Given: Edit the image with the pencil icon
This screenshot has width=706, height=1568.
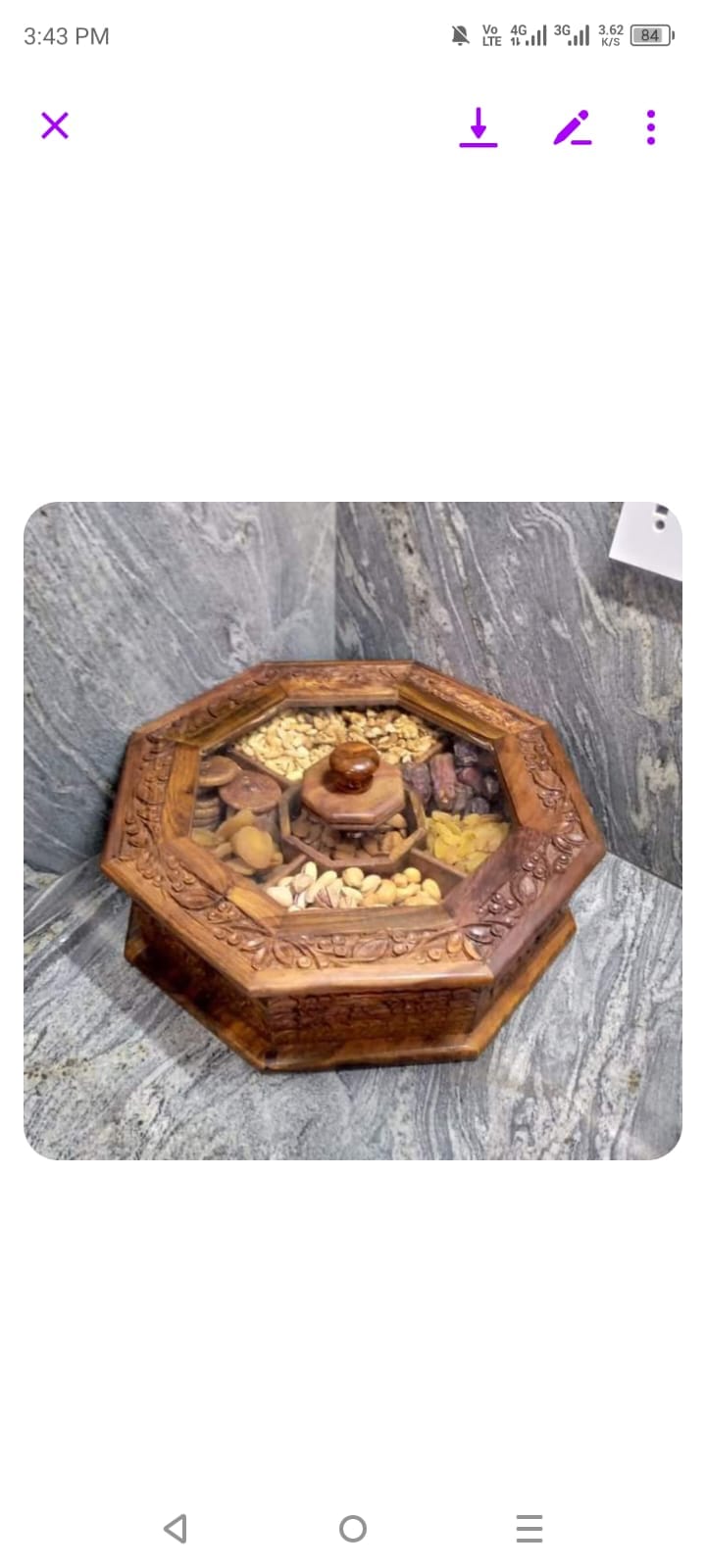Looking at the screenshot, I should [573, 127].
